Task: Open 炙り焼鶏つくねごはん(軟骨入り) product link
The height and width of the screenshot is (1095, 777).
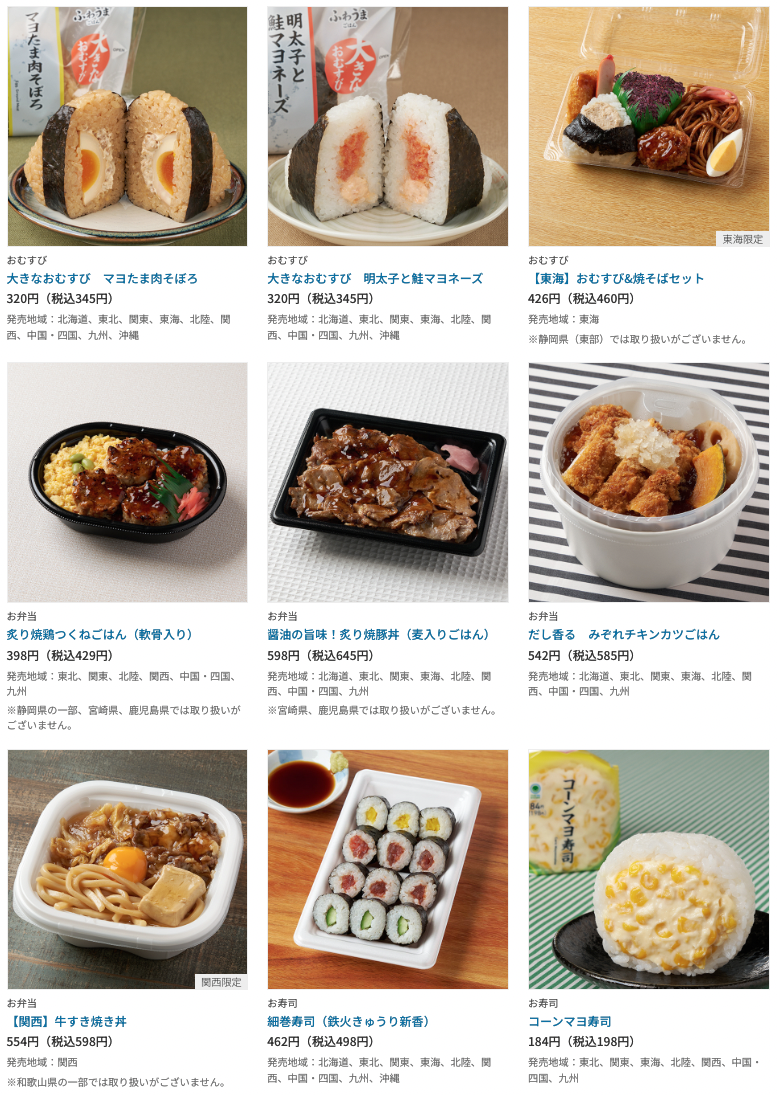Action: click(x=100, y=634)
